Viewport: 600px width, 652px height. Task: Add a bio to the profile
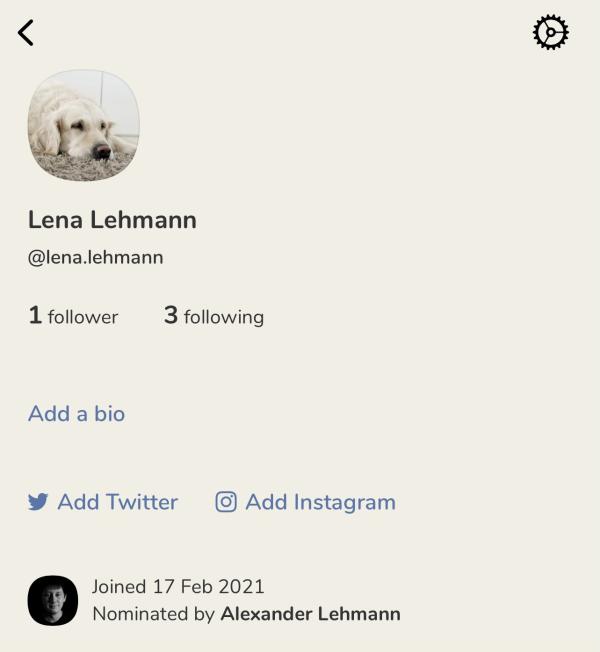coord(76,413)
